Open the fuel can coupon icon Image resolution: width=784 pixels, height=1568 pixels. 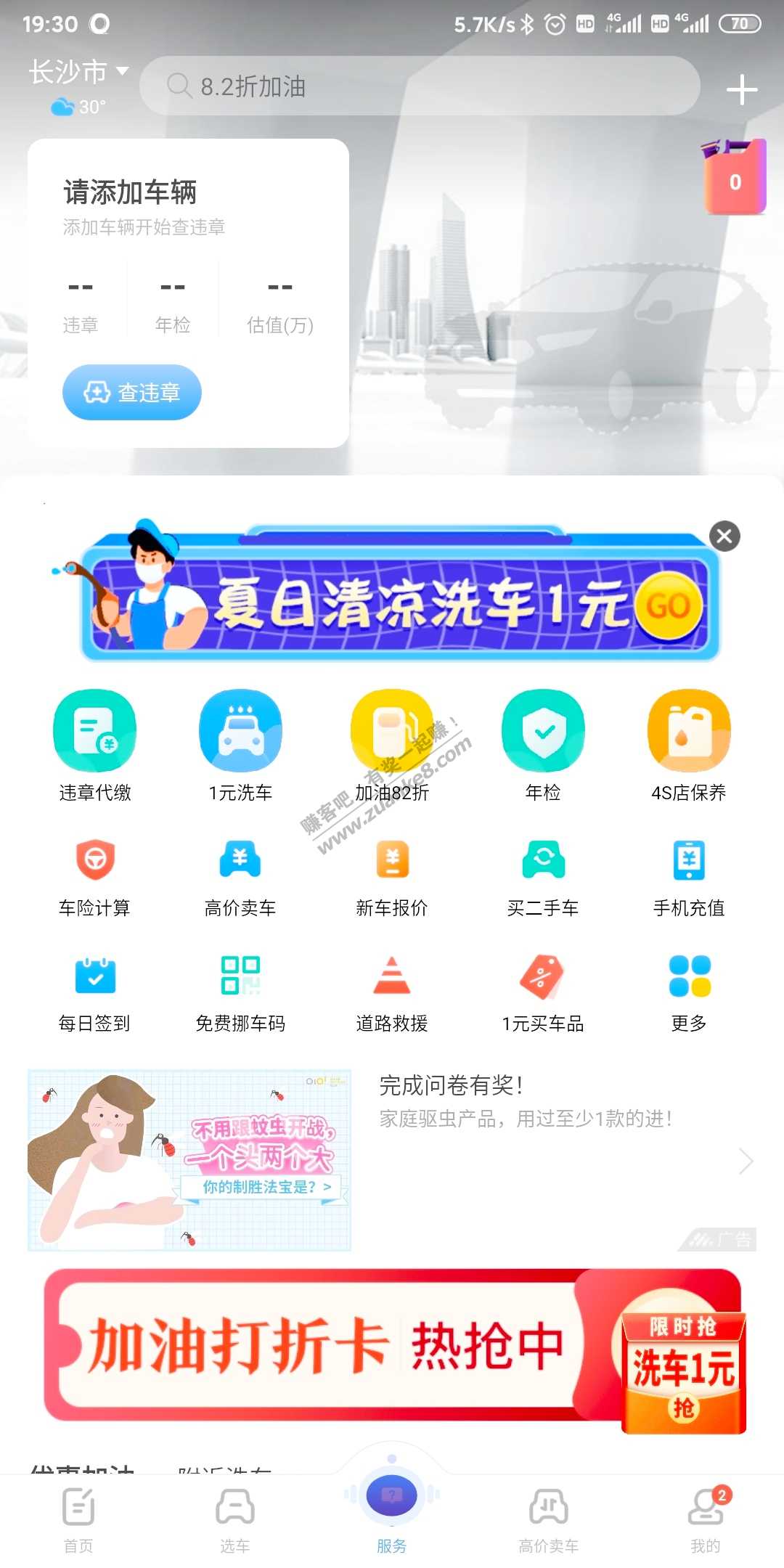[735, 178]
